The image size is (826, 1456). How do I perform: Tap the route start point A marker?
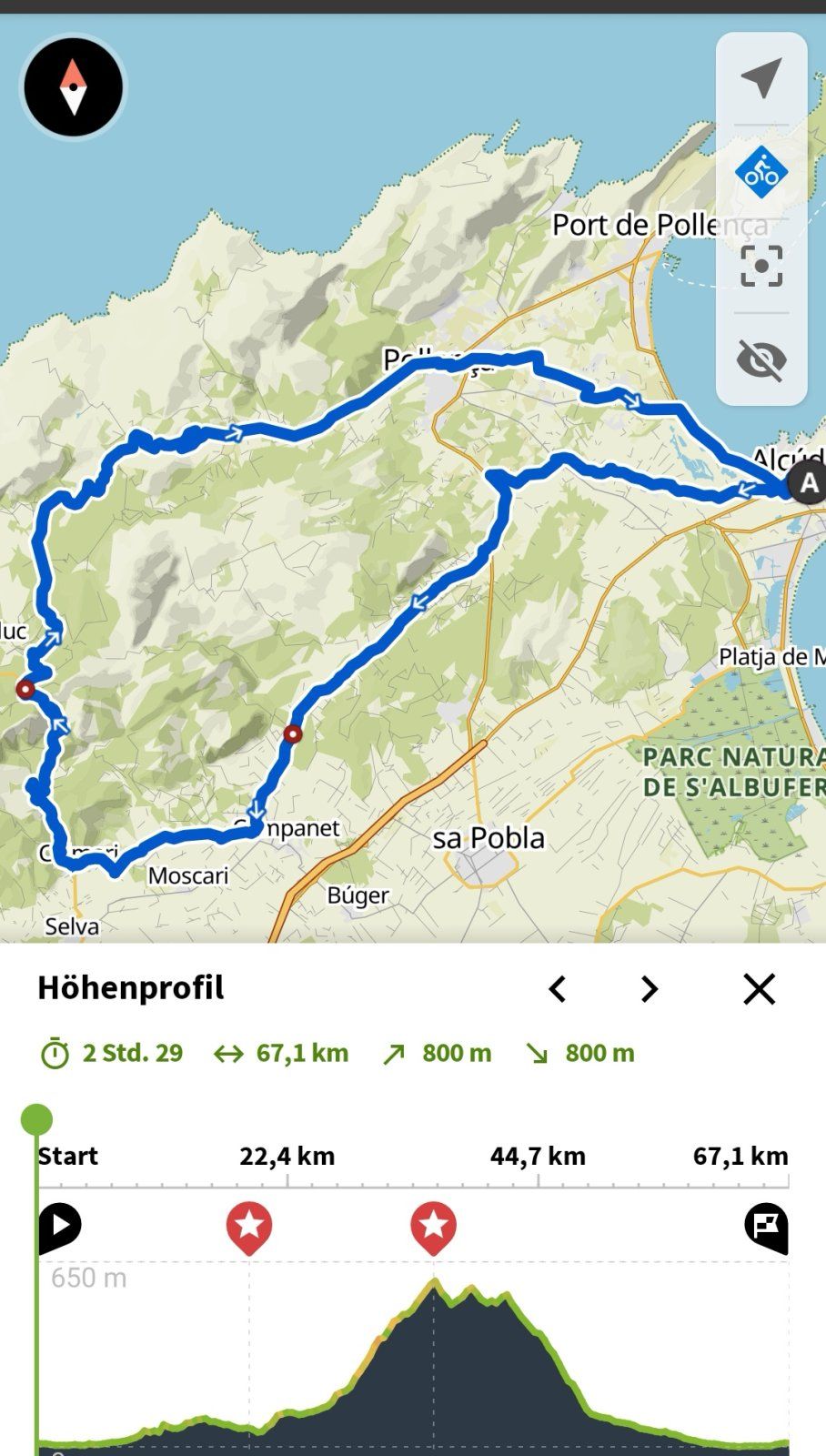pos(807,483)
